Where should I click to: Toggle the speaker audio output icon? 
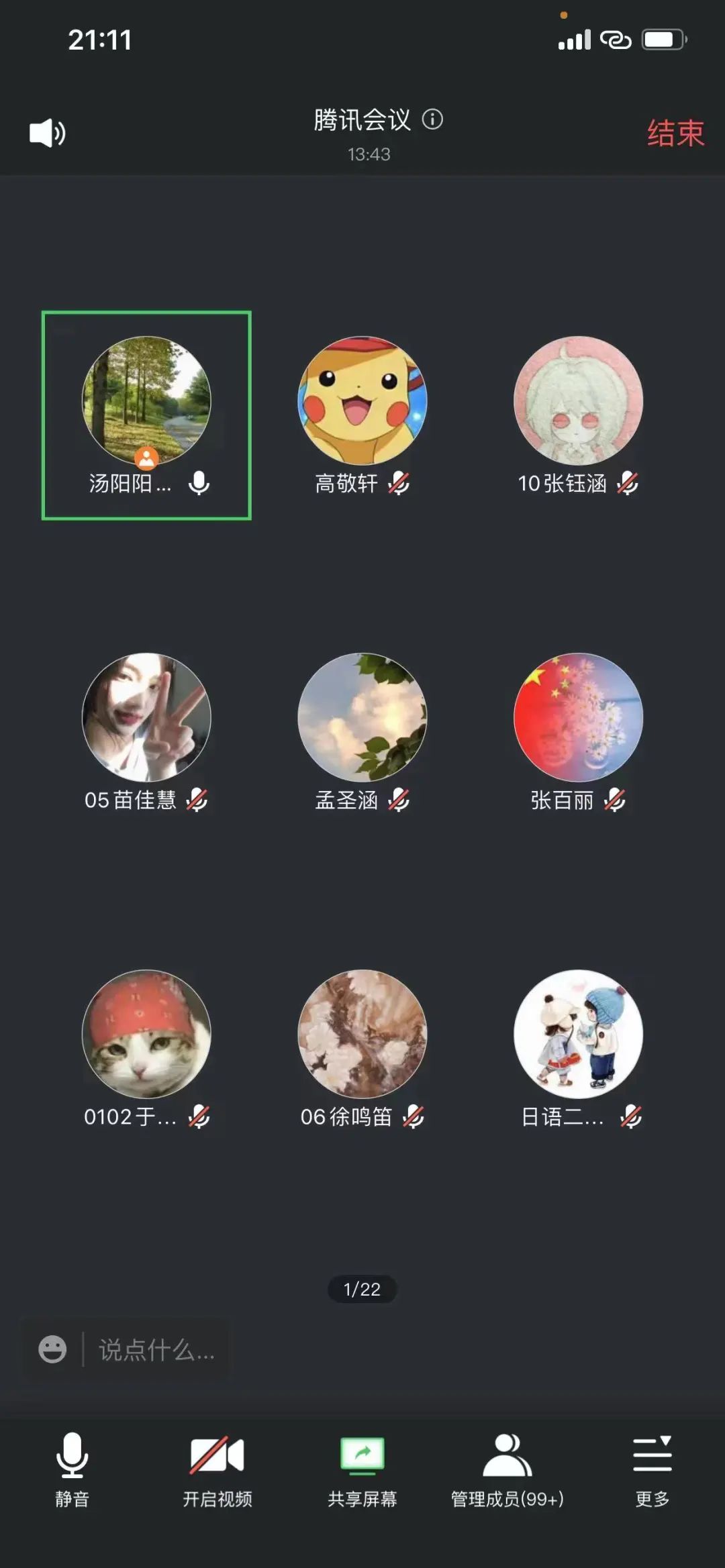point(47,133)
